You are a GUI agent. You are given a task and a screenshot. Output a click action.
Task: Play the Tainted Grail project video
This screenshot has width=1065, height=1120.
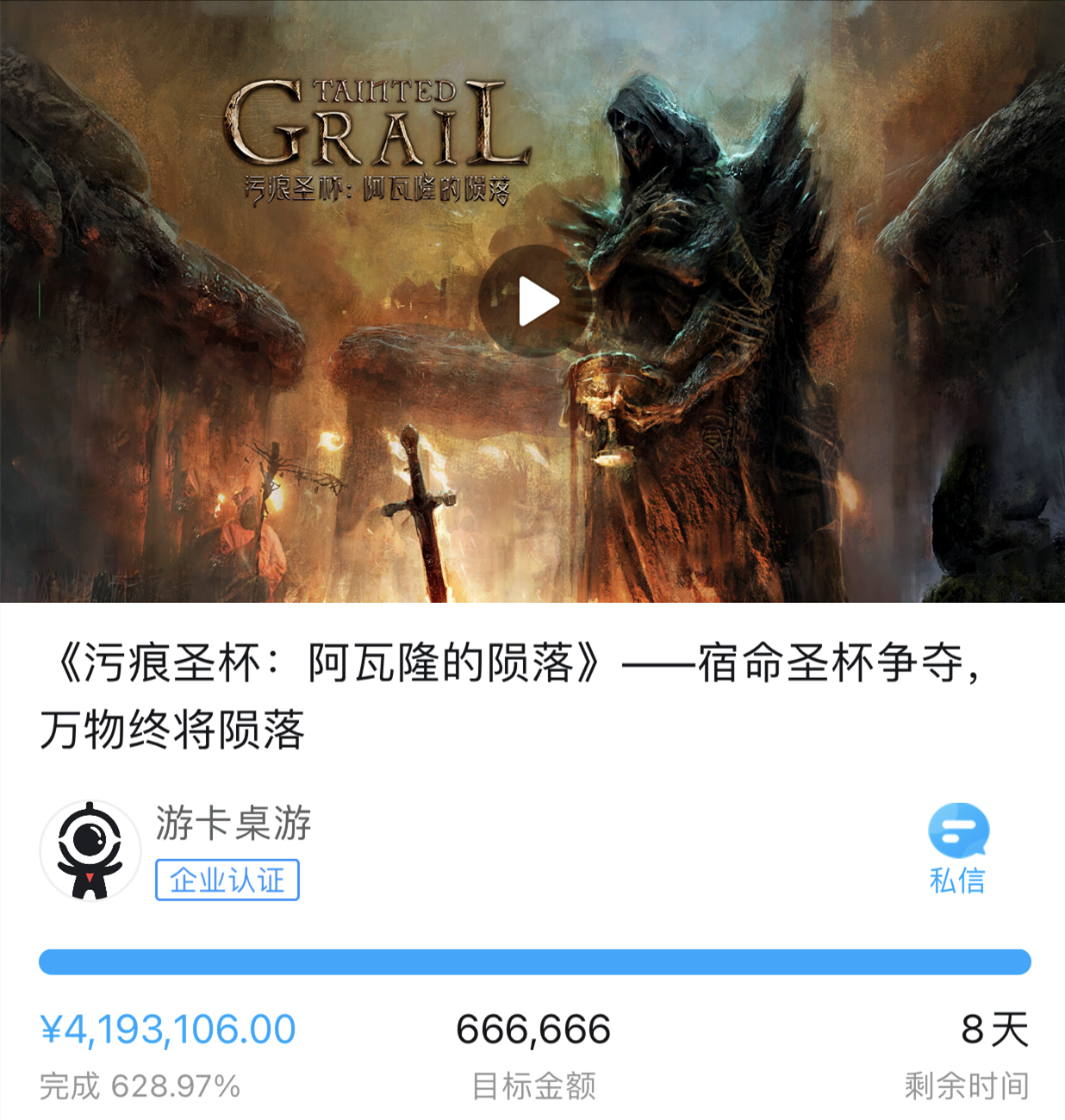[534, 302]
